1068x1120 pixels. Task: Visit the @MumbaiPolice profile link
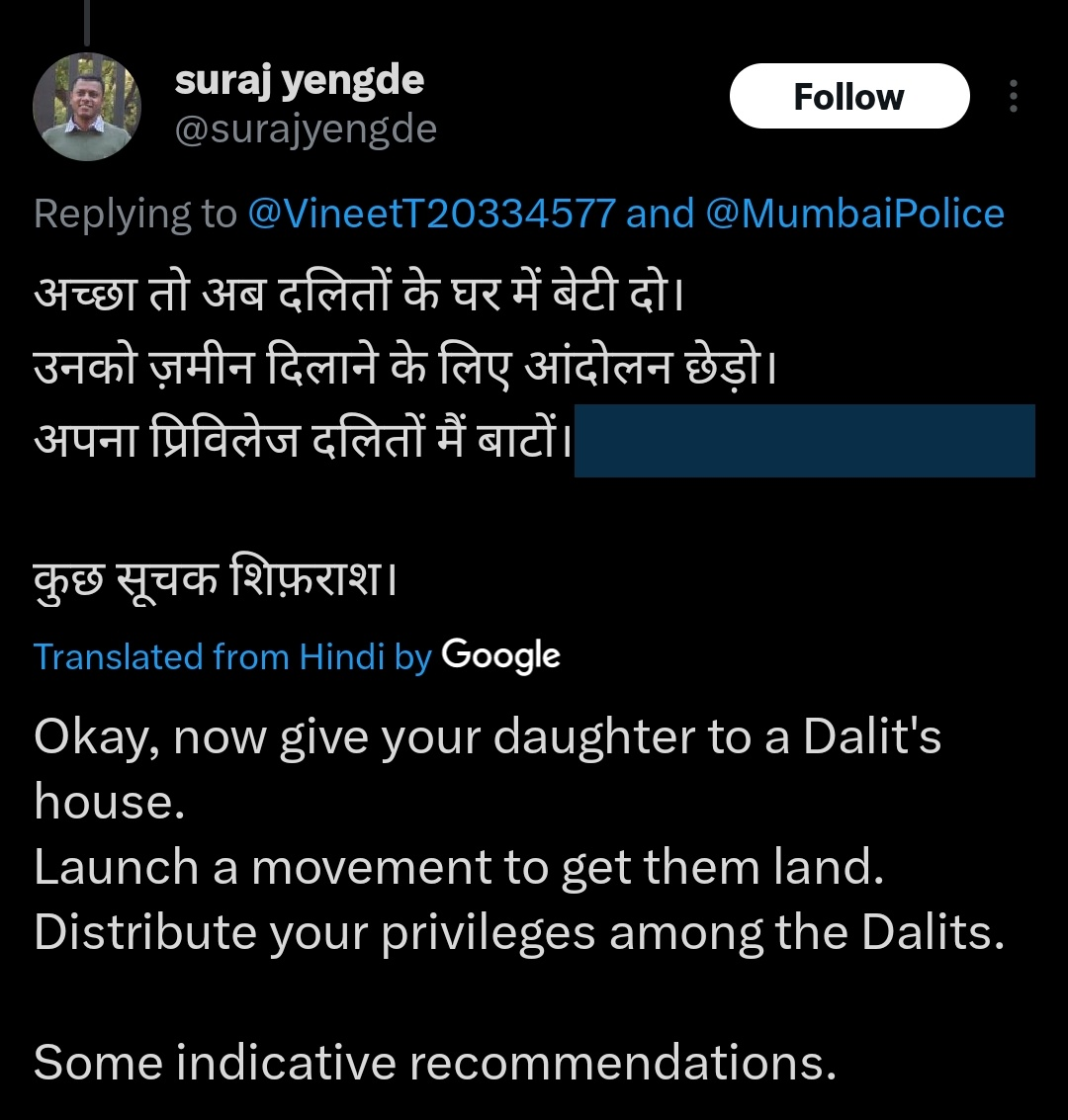tap(855, 214)
